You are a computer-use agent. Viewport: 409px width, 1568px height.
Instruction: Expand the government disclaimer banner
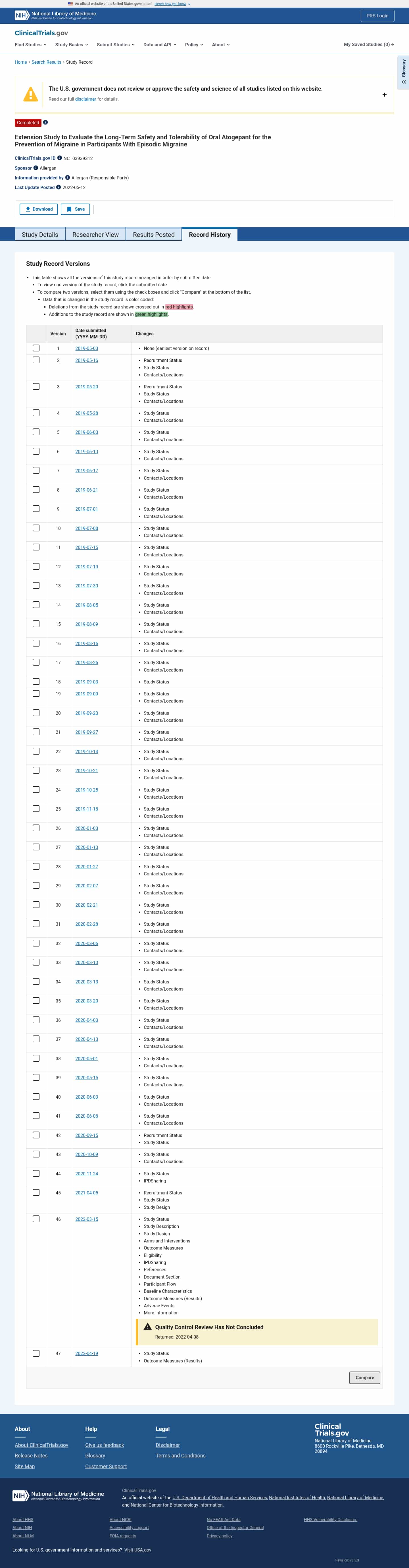coord(384,94)
